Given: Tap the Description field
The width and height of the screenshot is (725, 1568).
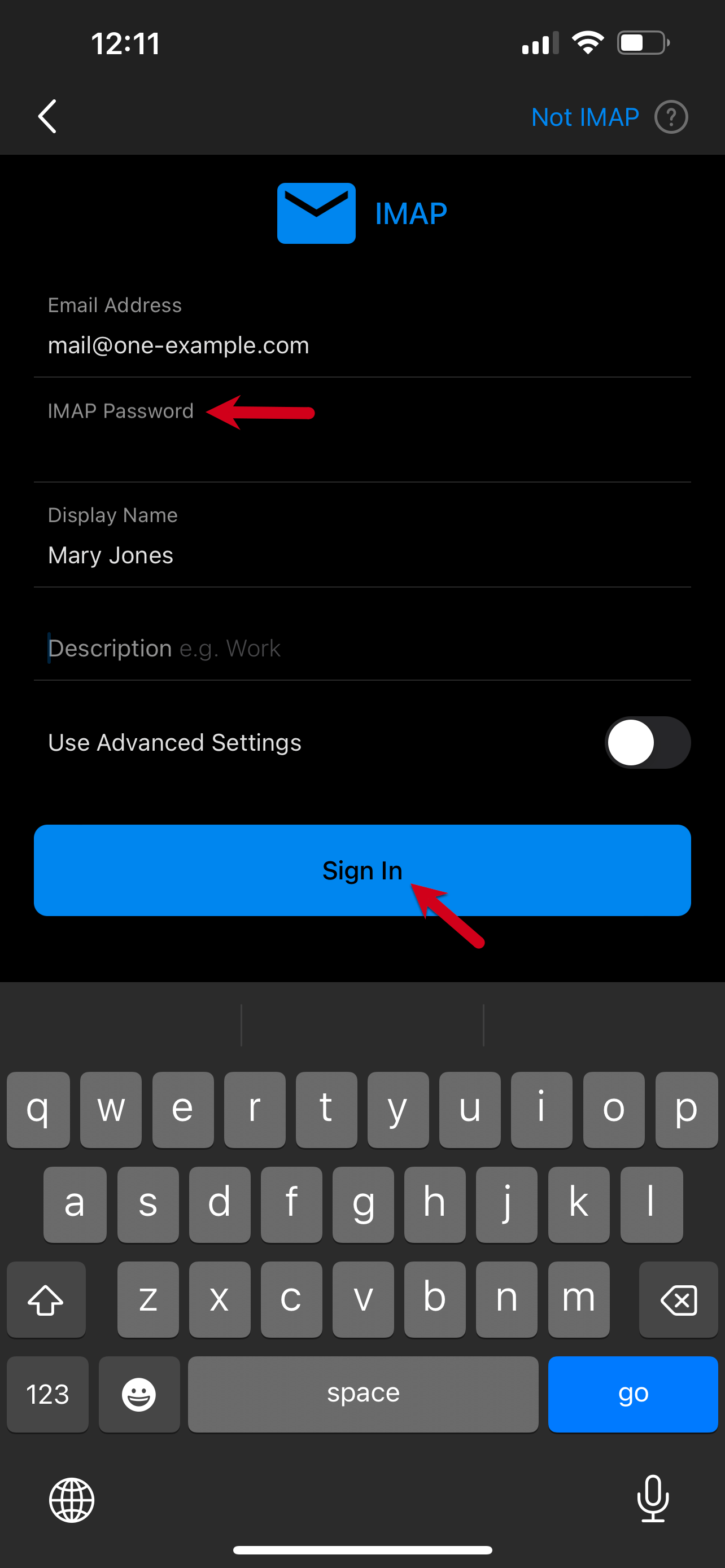Looking at the screenshot, I should pyautogui.click(x=363, y=647).
